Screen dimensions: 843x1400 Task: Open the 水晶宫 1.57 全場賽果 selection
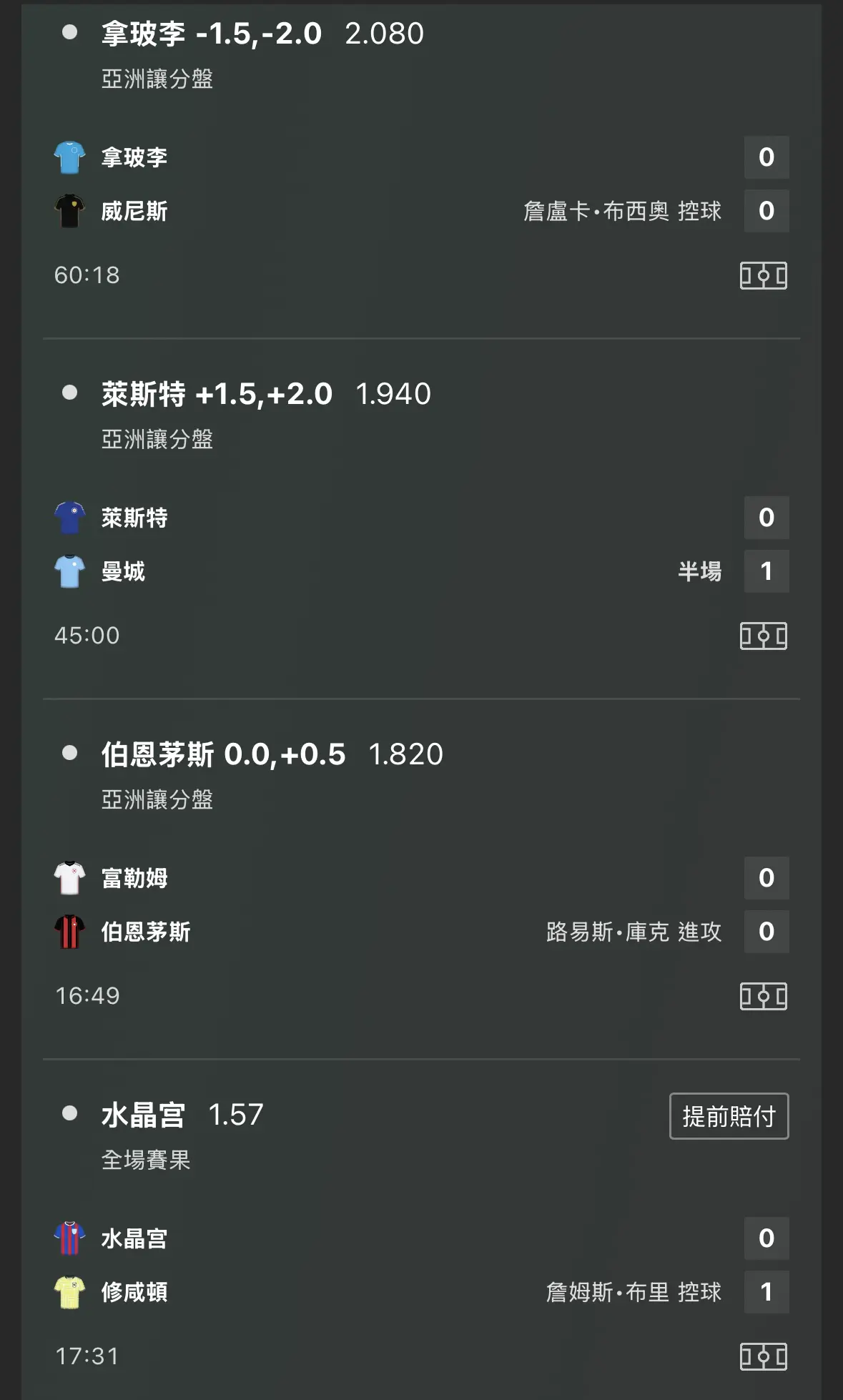pos(182,1115)
